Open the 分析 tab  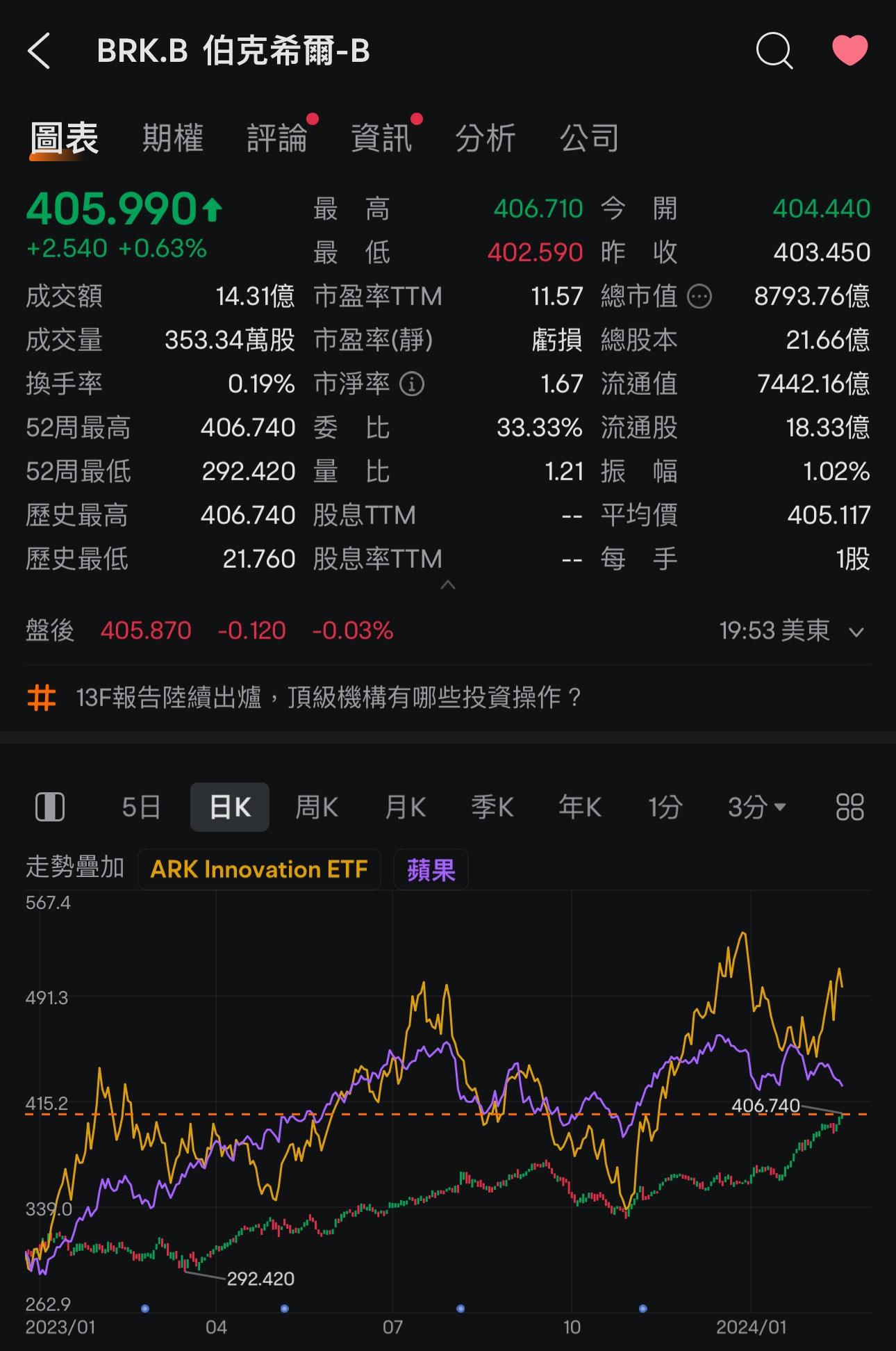(x=485, y=138)
